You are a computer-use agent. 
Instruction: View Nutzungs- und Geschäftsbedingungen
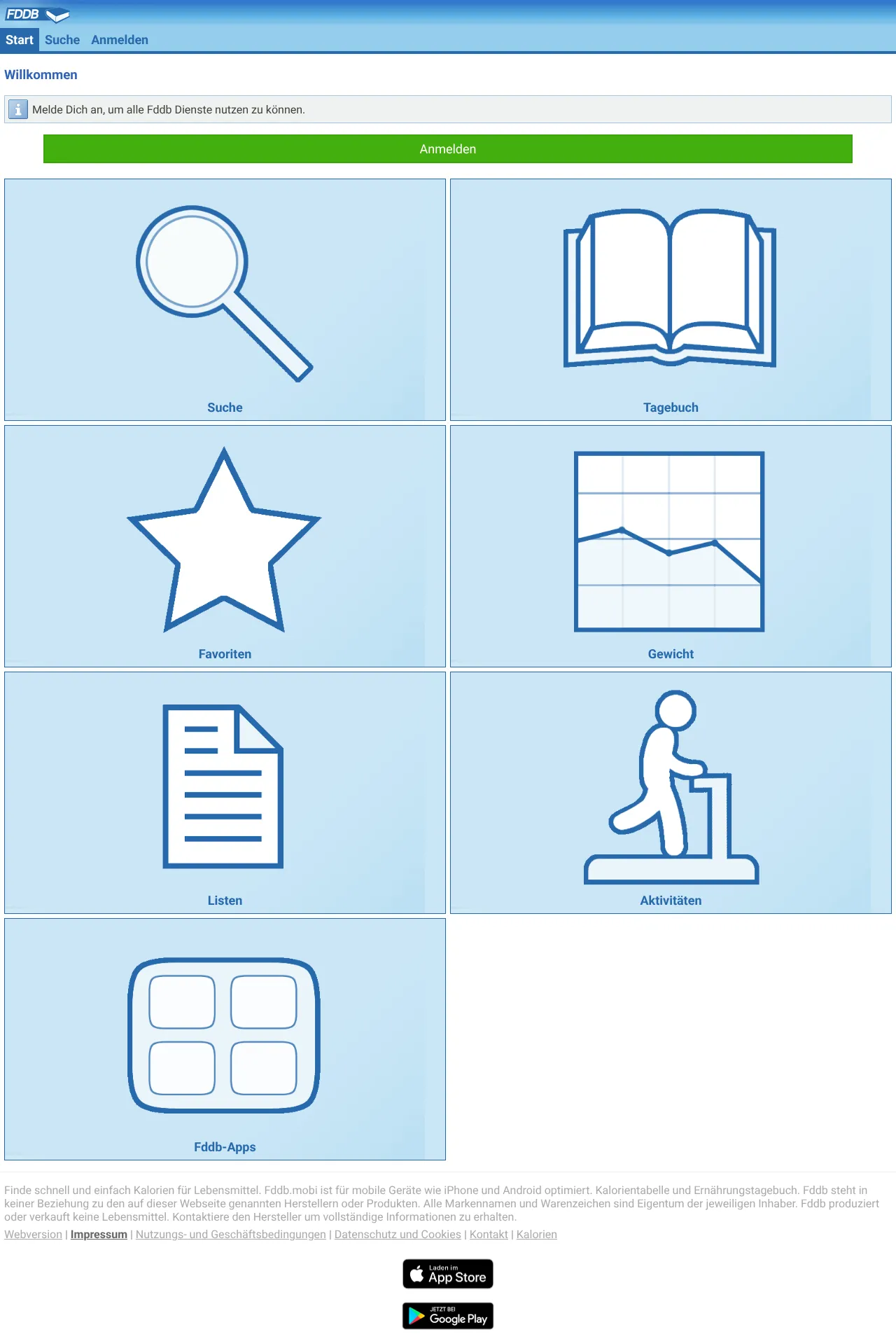click(231, 1234)
